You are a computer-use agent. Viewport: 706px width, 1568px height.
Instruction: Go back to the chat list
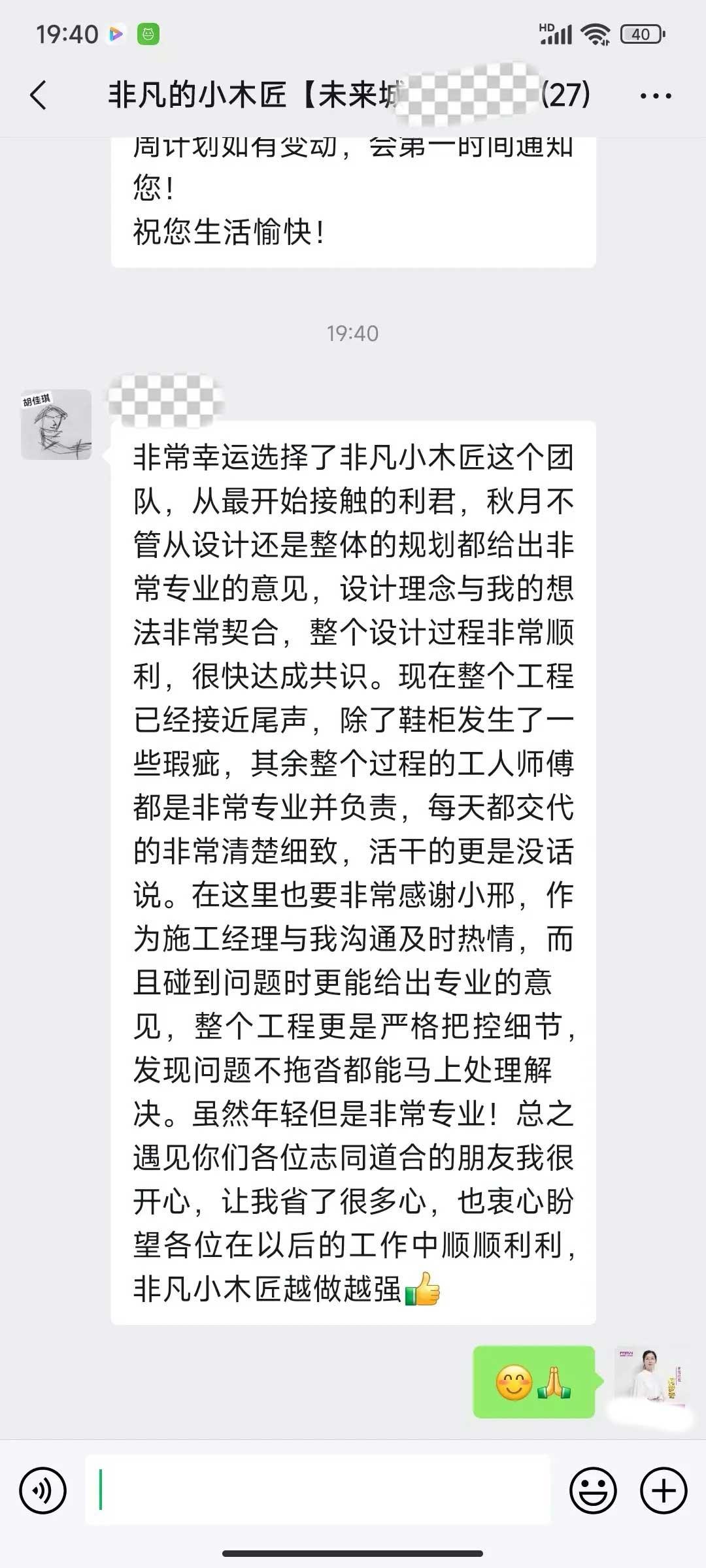[39, 95]
